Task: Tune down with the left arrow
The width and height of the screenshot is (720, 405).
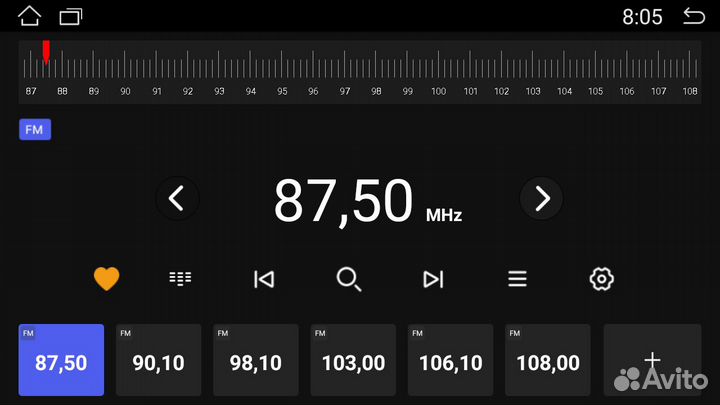Action: [x=177, y=199]
